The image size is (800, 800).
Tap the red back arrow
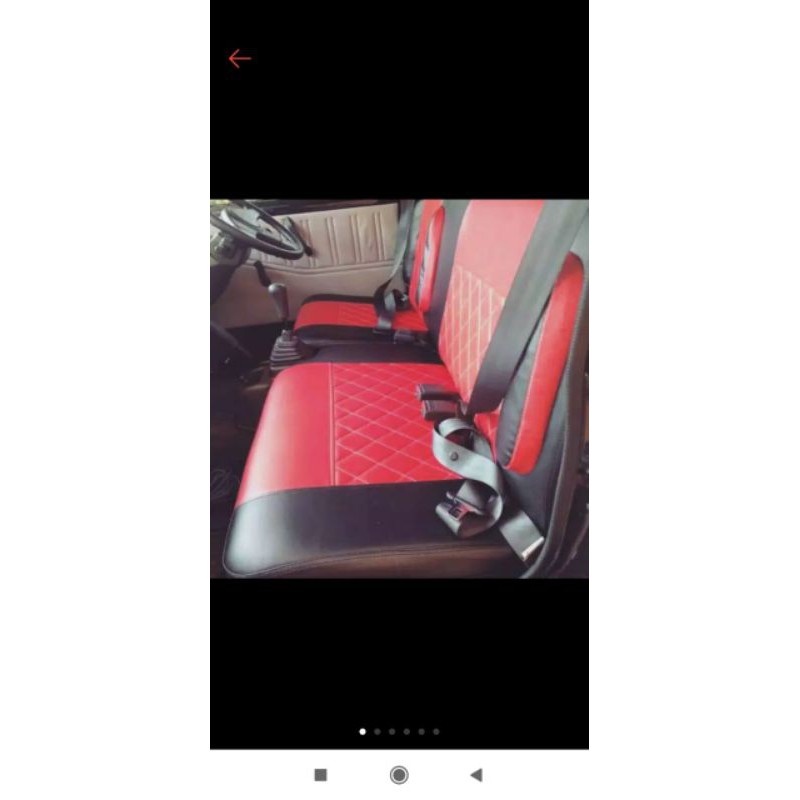[239, 59]
